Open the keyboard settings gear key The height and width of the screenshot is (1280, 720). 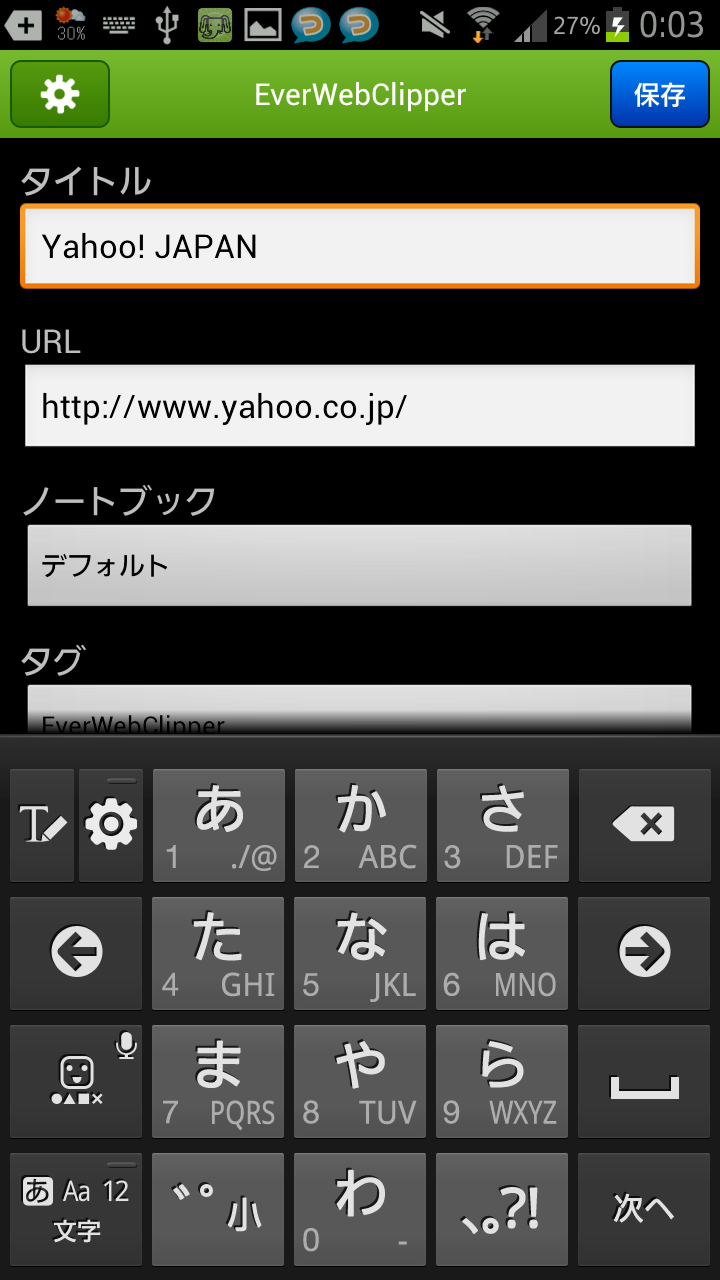111,825
